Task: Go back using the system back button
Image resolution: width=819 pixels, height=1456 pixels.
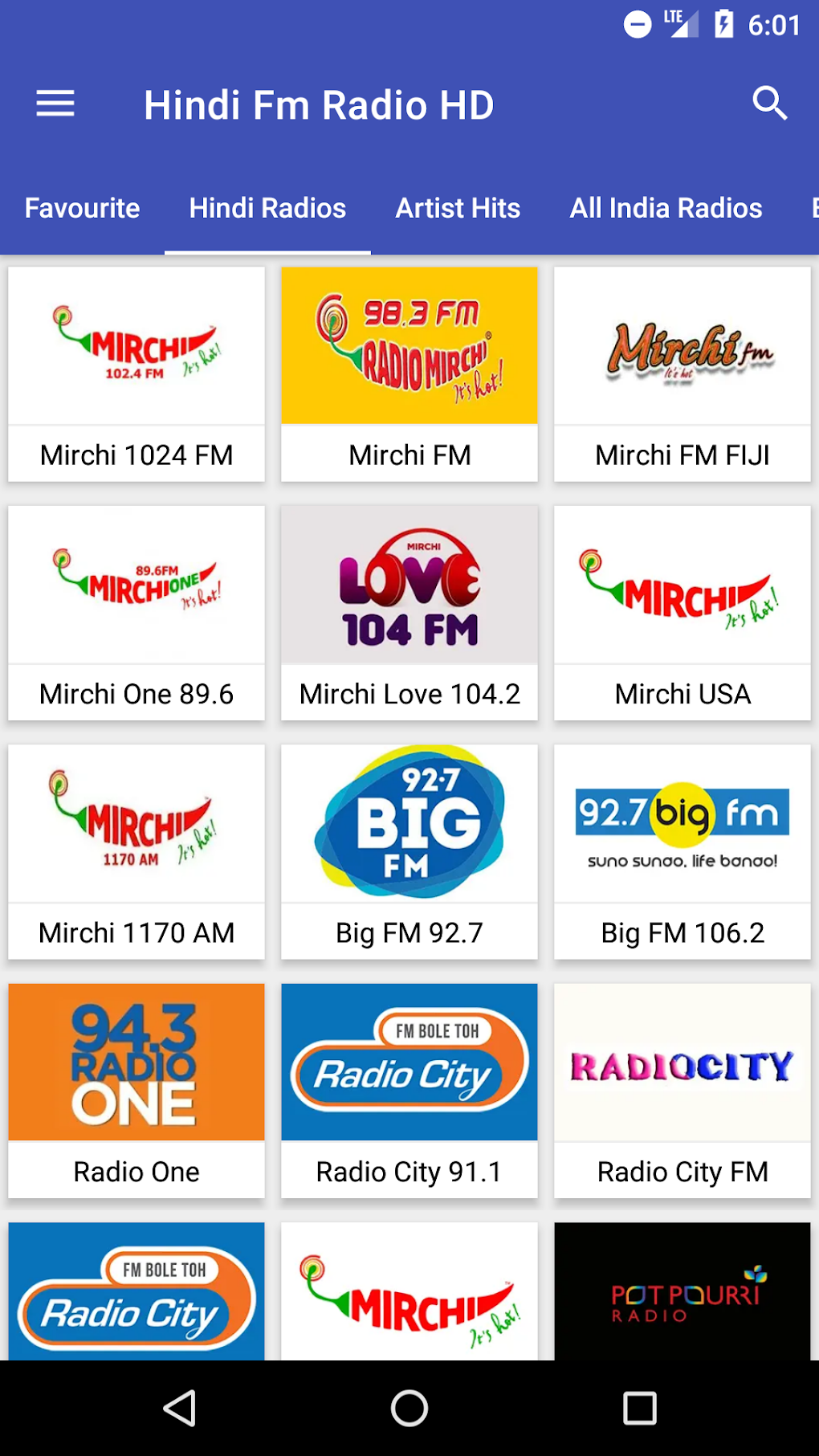Action: tap(180, 1408)
